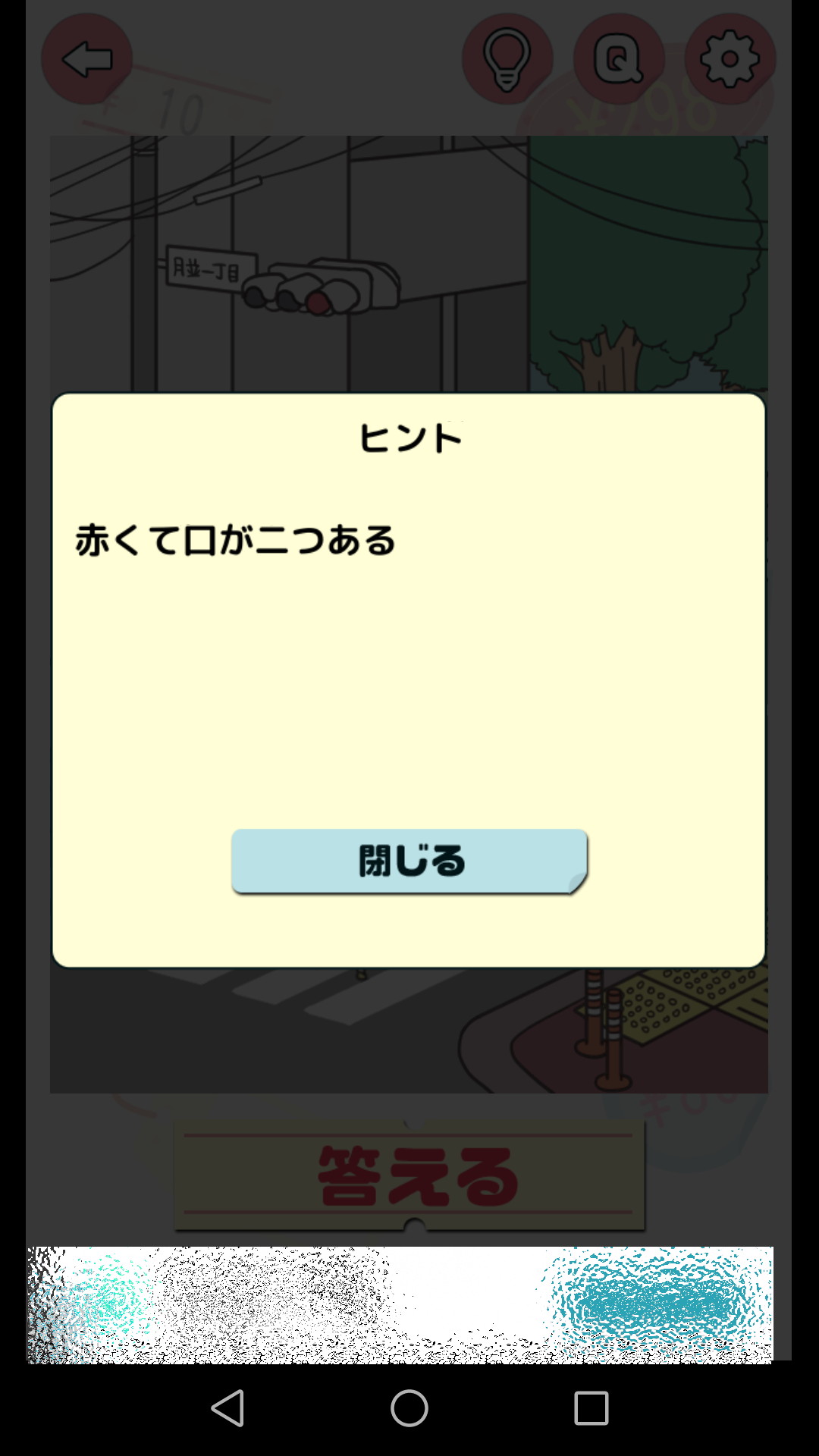This screenshot has width=819, height=1456.
Task: Close the hint dialog with 閉じる
Action: click(x=409, y=861)
